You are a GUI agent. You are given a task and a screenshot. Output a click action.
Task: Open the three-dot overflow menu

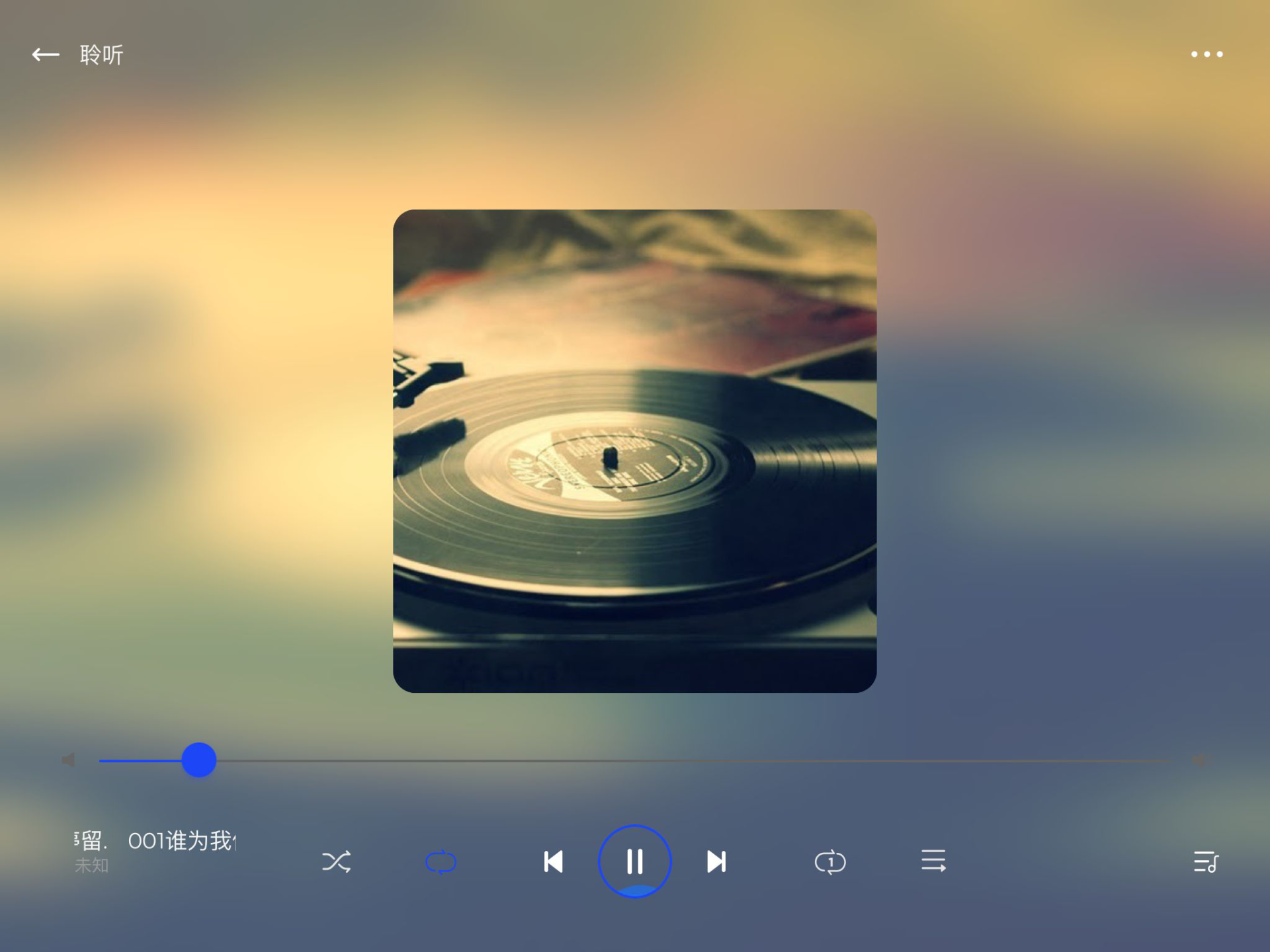point(1206,54)
